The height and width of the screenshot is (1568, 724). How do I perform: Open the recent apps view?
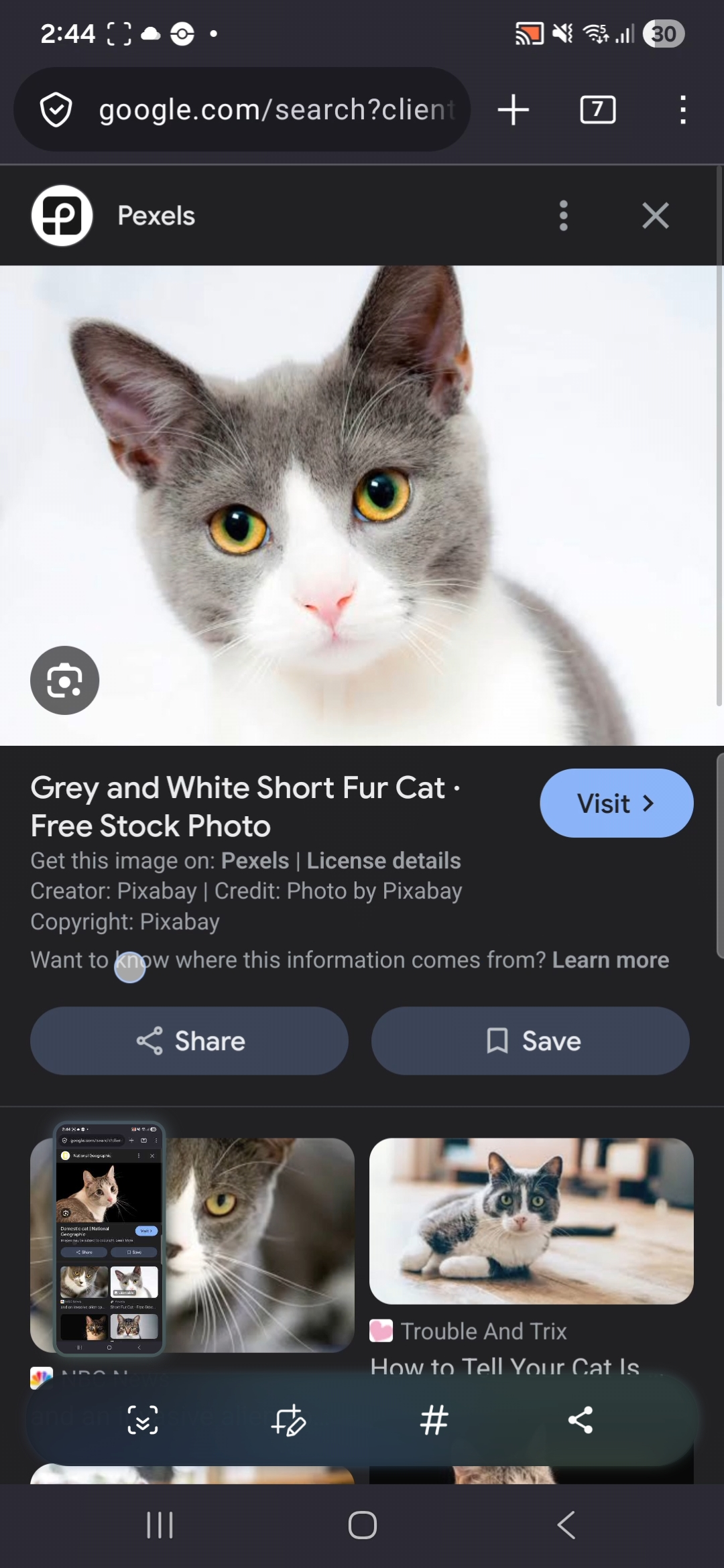tap(160, 1525)
